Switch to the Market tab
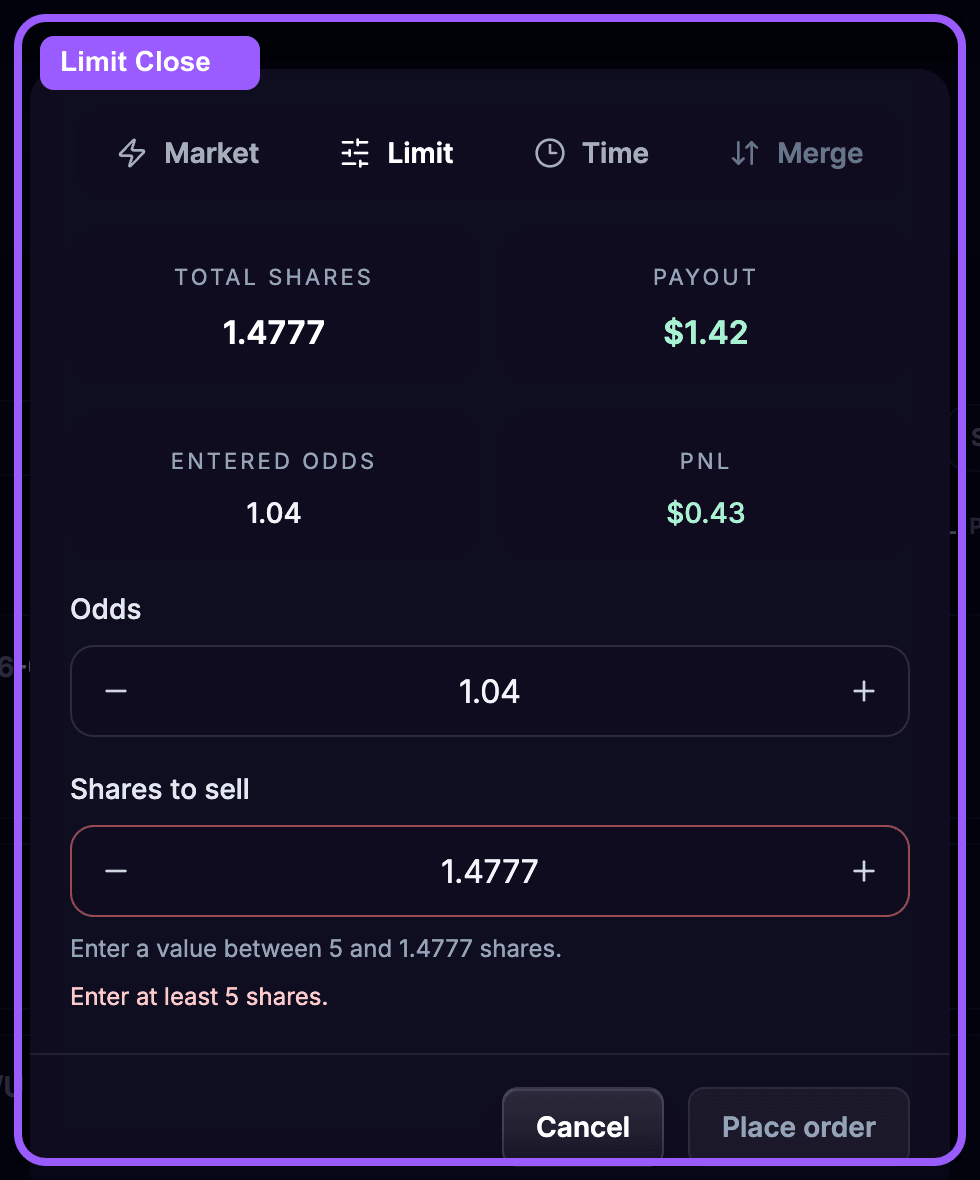This screenshot has width=980, height=1180. pos(189,153)
